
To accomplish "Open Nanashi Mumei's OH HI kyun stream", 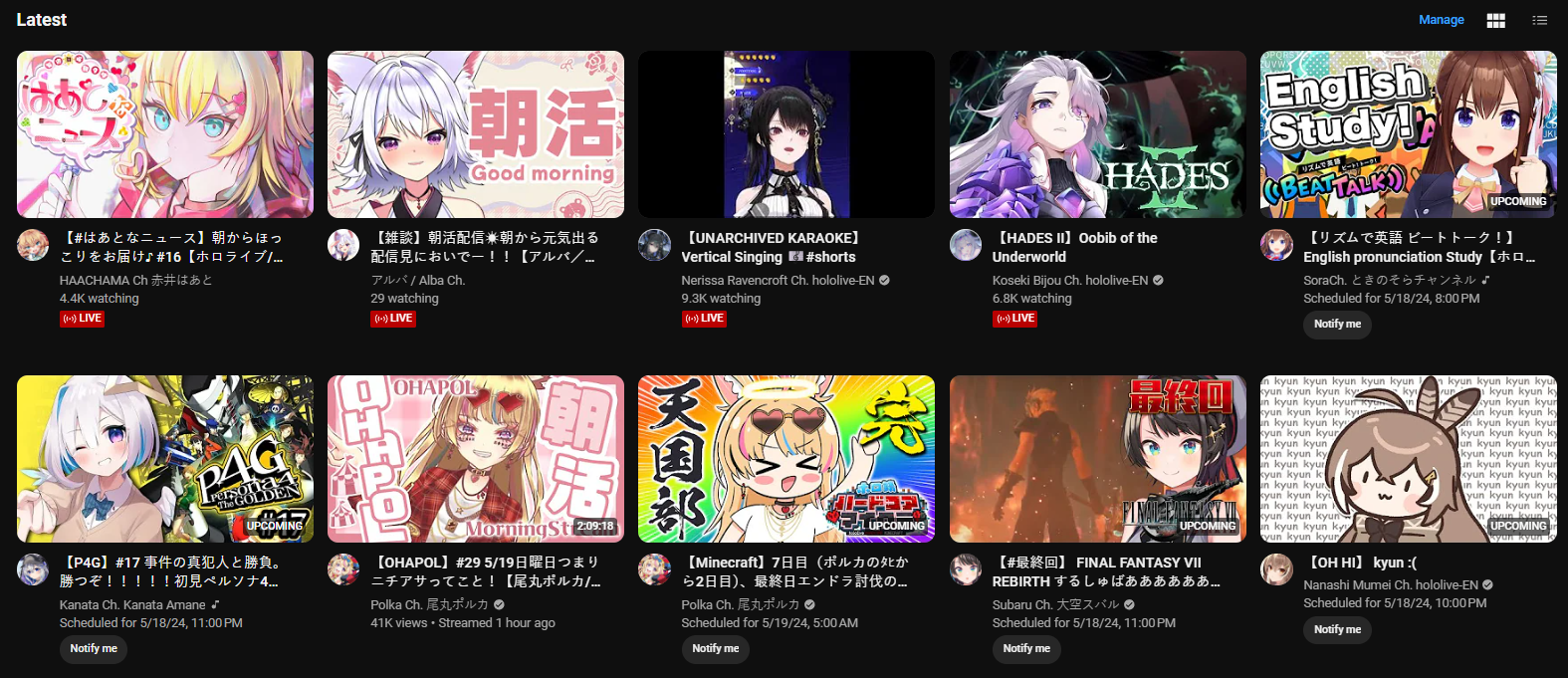I will tap(1408, 459).
